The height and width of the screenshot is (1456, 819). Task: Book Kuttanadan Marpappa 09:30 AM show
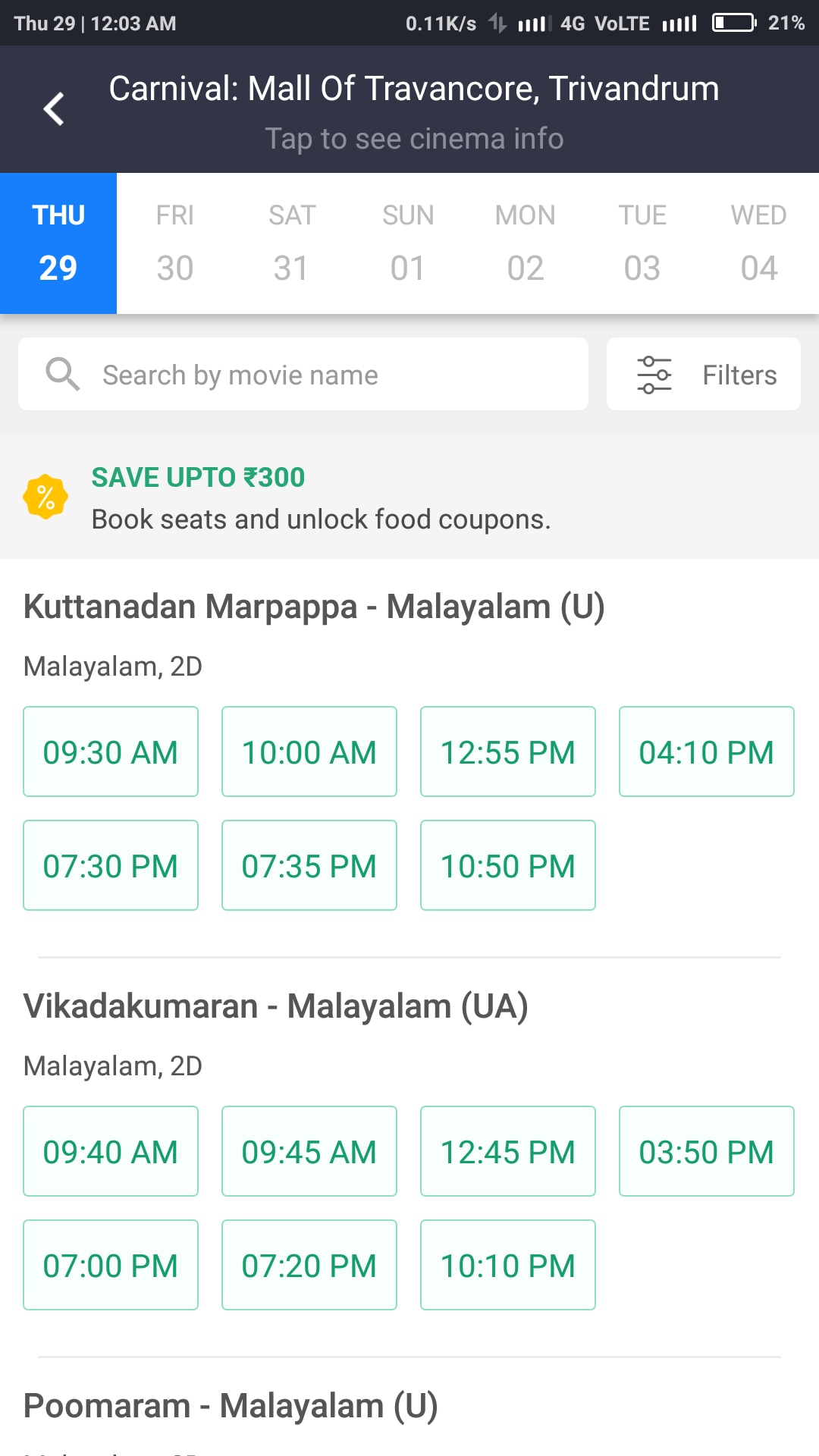click(x=111, y=752)
